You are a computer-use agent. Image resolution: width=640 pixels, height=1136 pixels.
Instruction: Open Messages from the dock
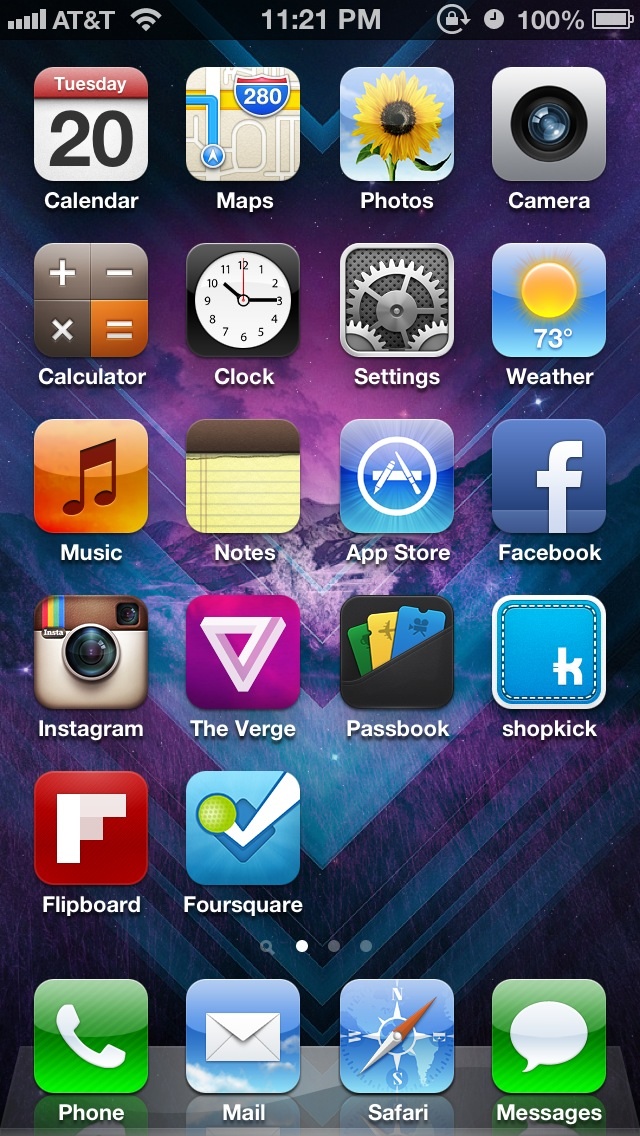coord(549,1036)
